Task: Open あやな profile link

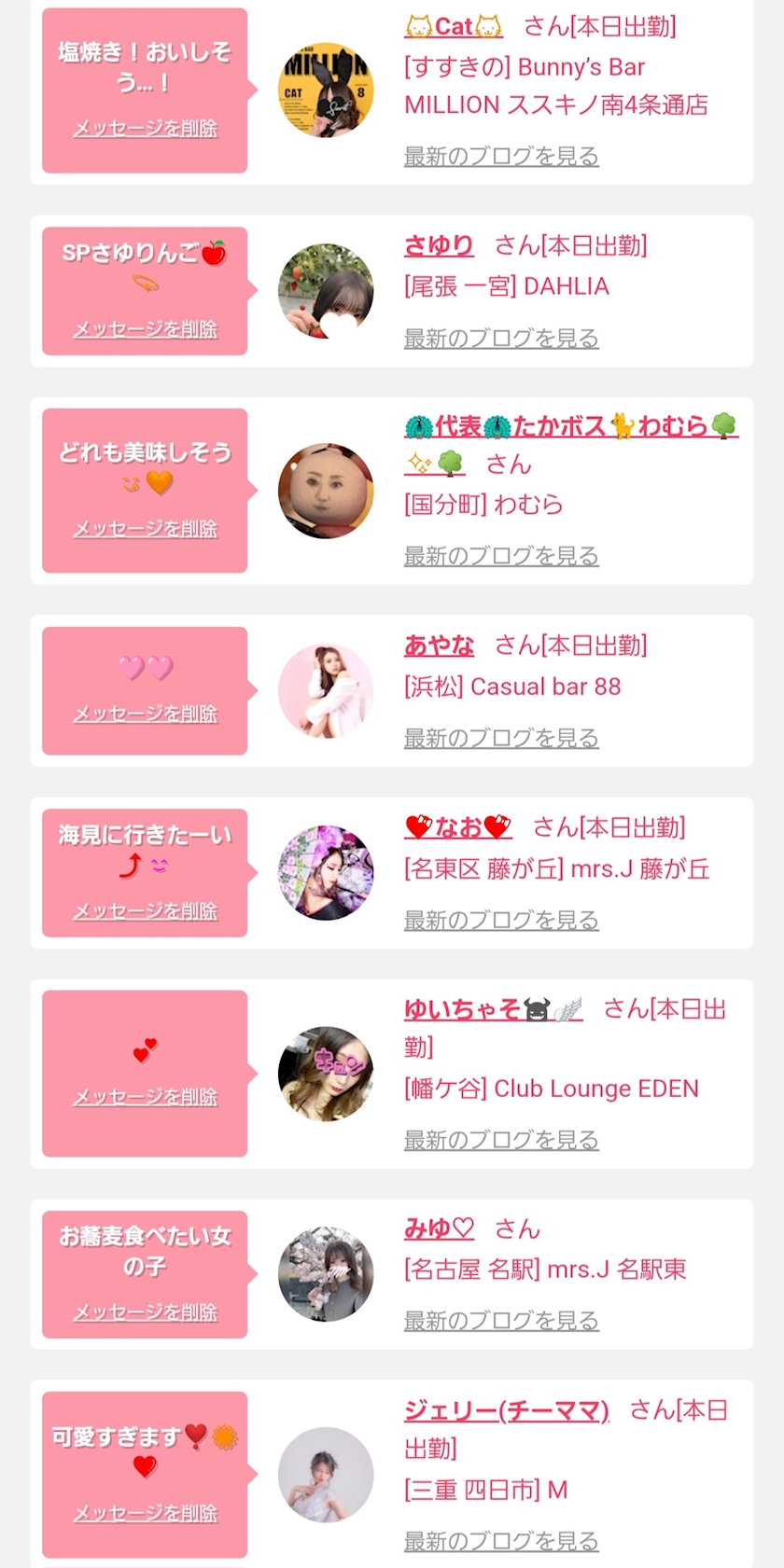Action: click(439, 645)
